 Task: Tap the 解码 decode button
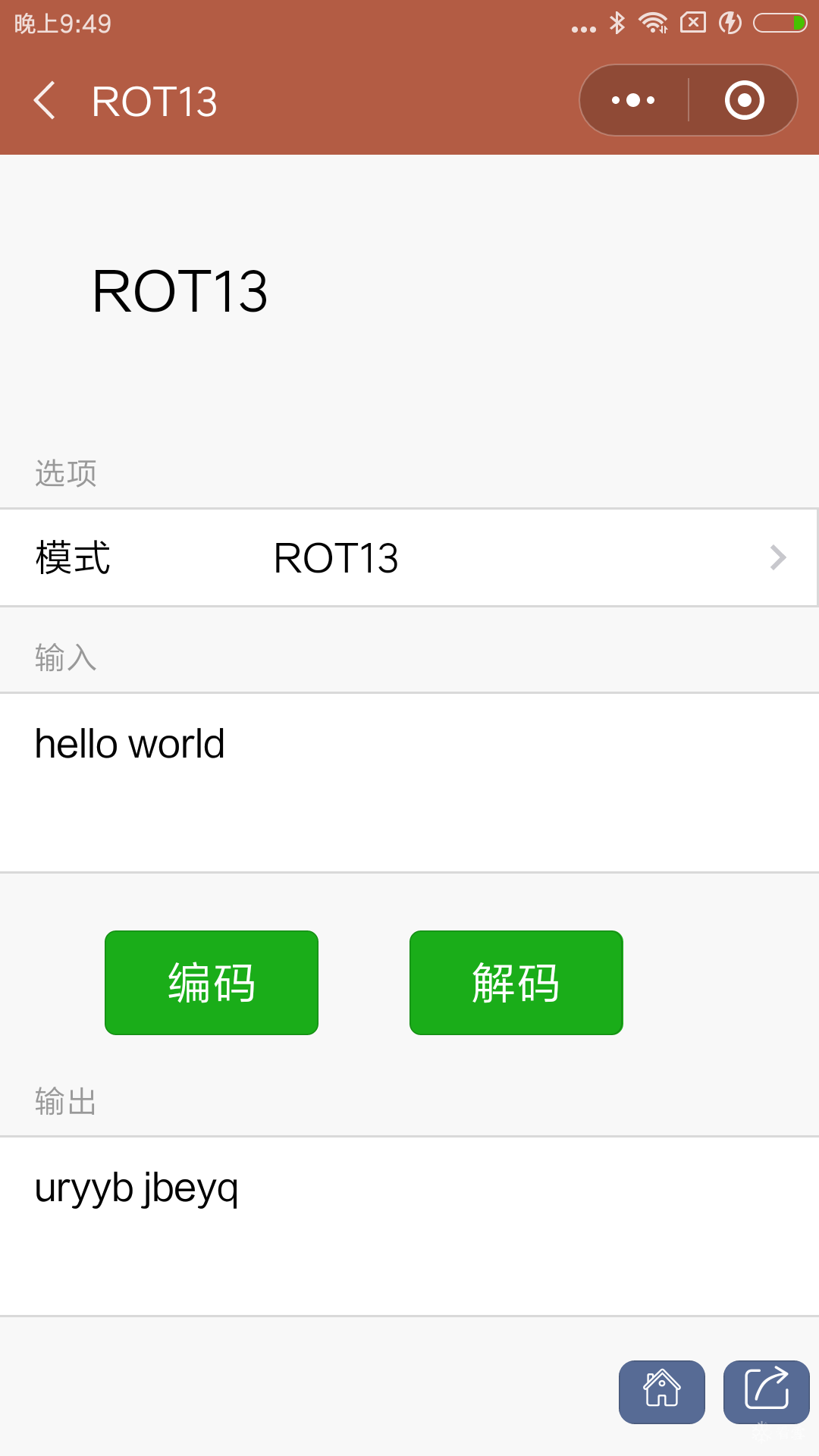pyautogui.click(x=516, y=983)
